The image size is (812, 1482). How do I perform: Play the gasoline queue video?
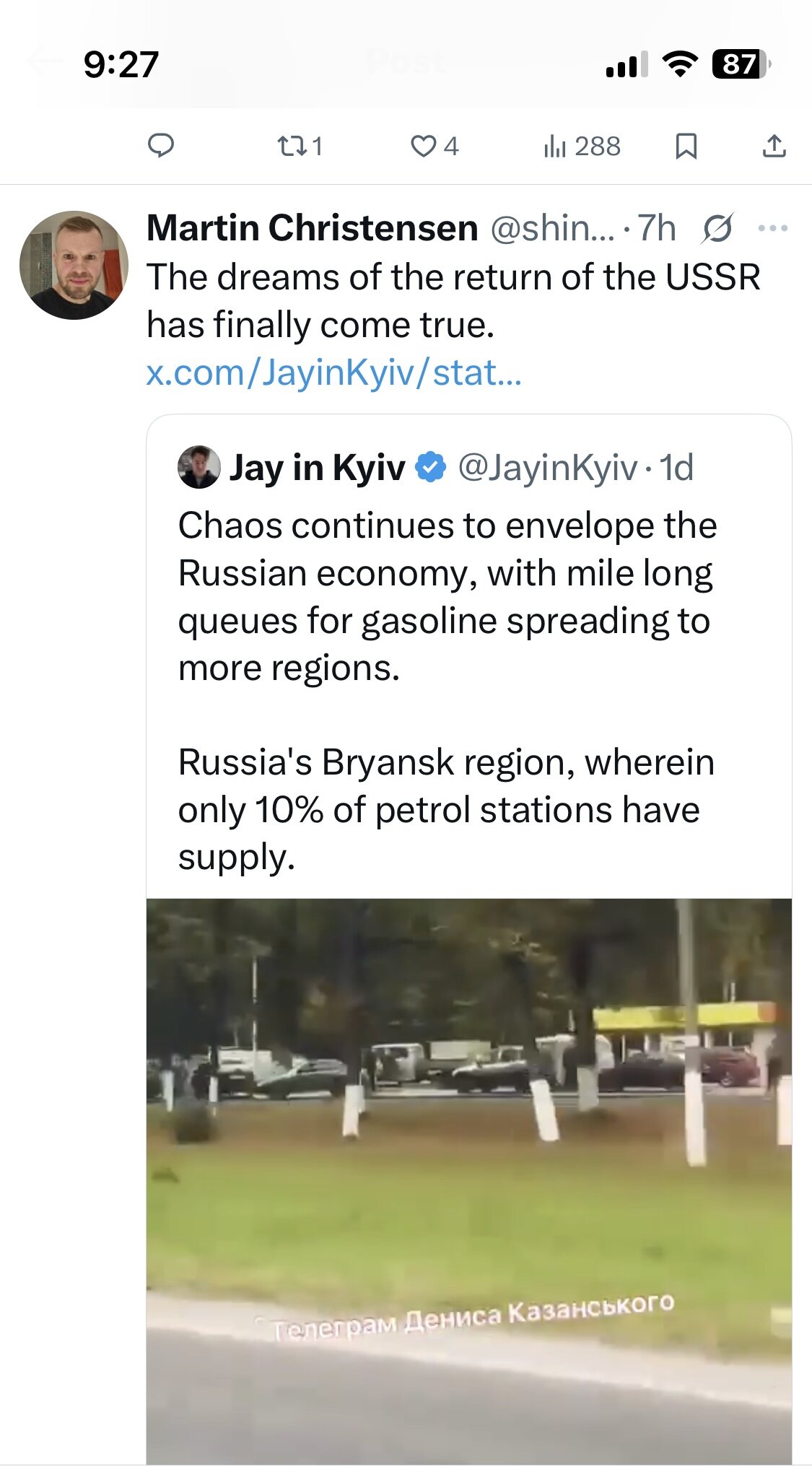[x=468, y=1177]
